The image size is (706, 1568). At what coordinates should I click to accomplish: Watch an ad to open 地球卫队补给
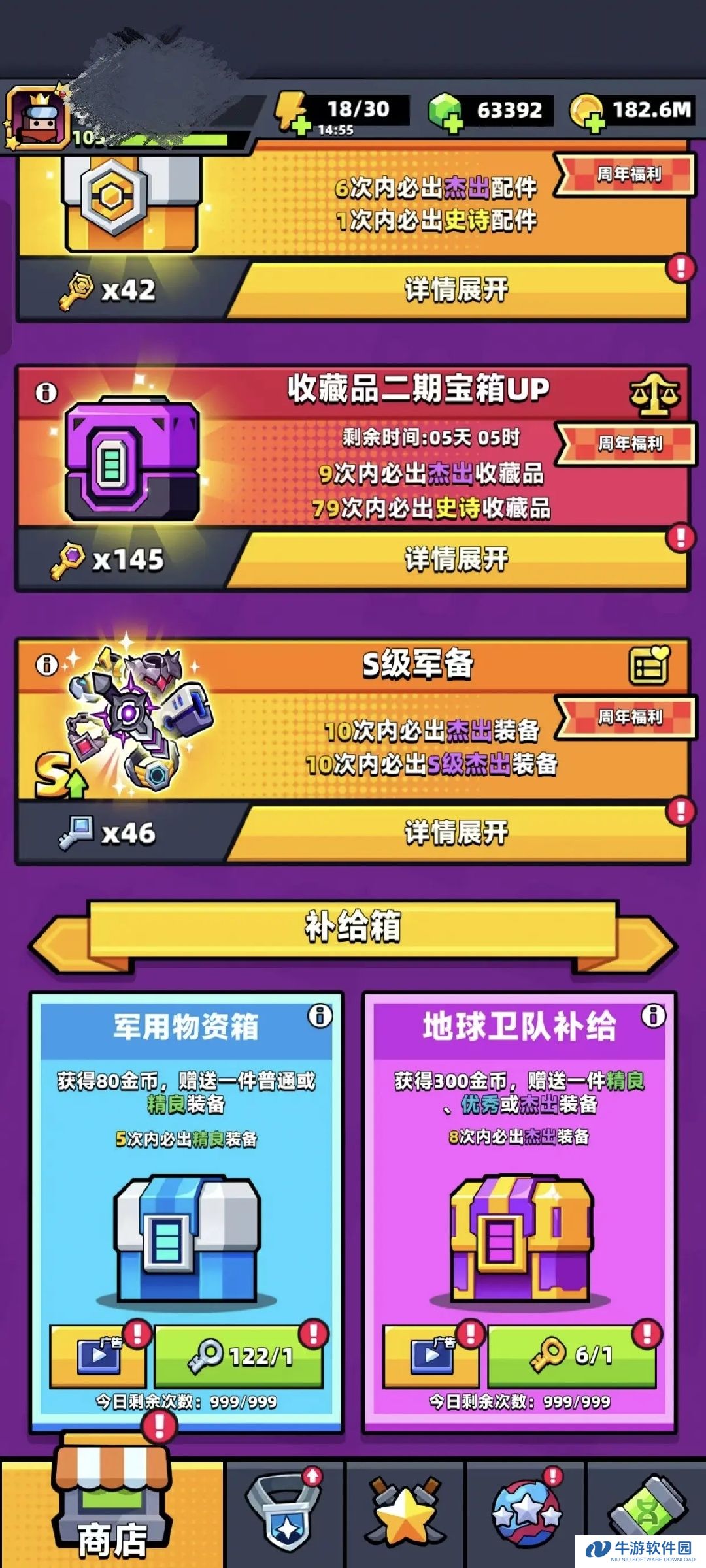click(x=431, y=1355)
